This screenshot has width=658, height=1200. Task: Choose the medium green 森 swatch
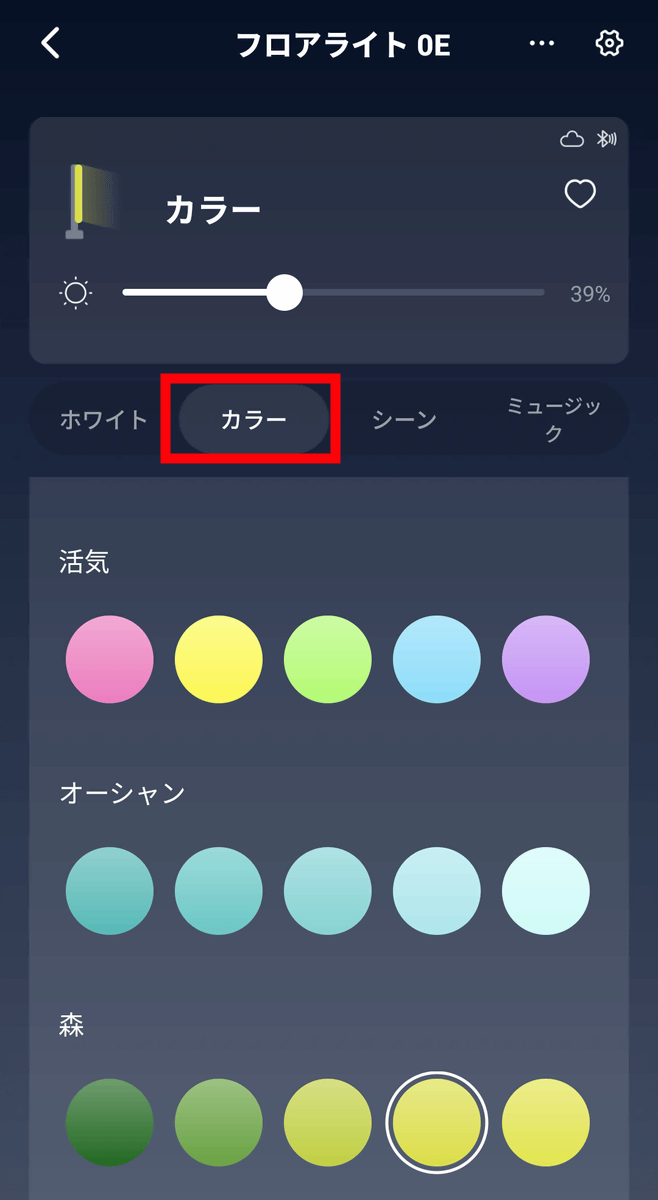[219, 1122]
